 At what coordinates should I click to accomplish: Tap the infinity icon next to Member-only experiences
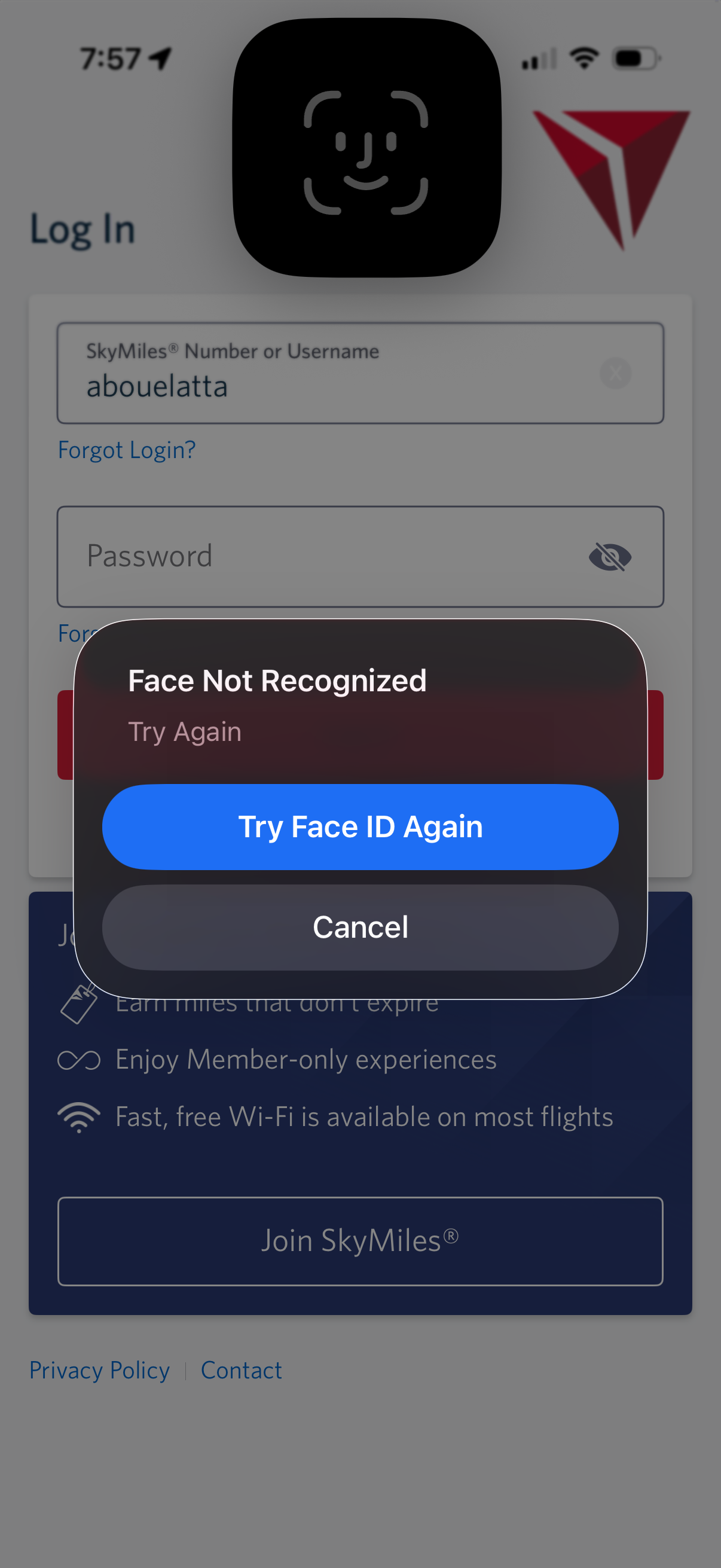point(80,1059)
